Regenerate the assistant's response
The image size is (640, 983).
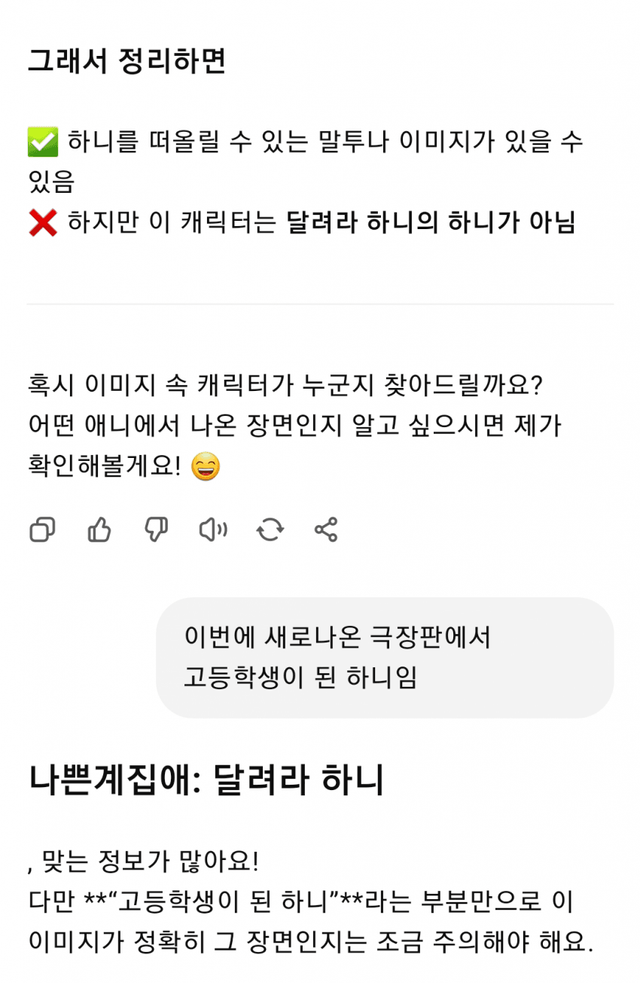(270, 530)
